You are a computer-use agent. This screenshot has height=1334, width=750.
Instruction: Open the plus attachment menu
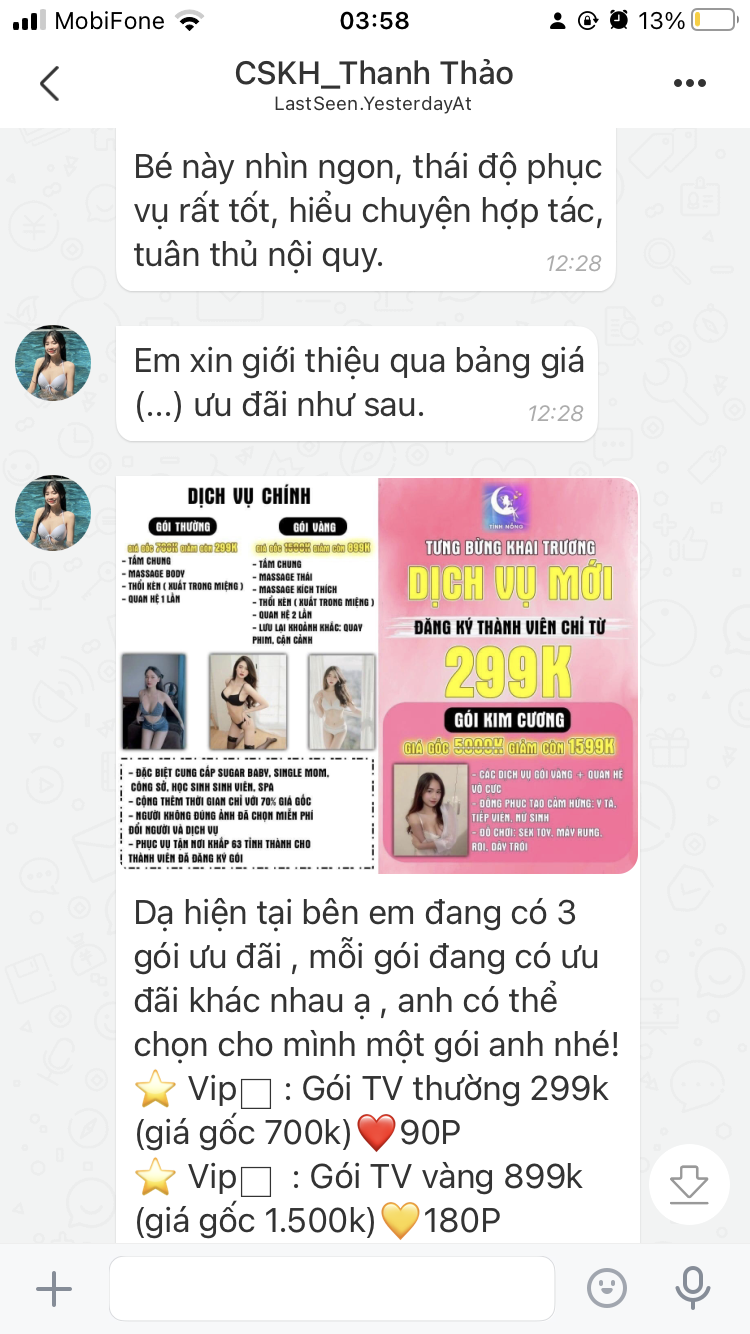coord(54,1289)
